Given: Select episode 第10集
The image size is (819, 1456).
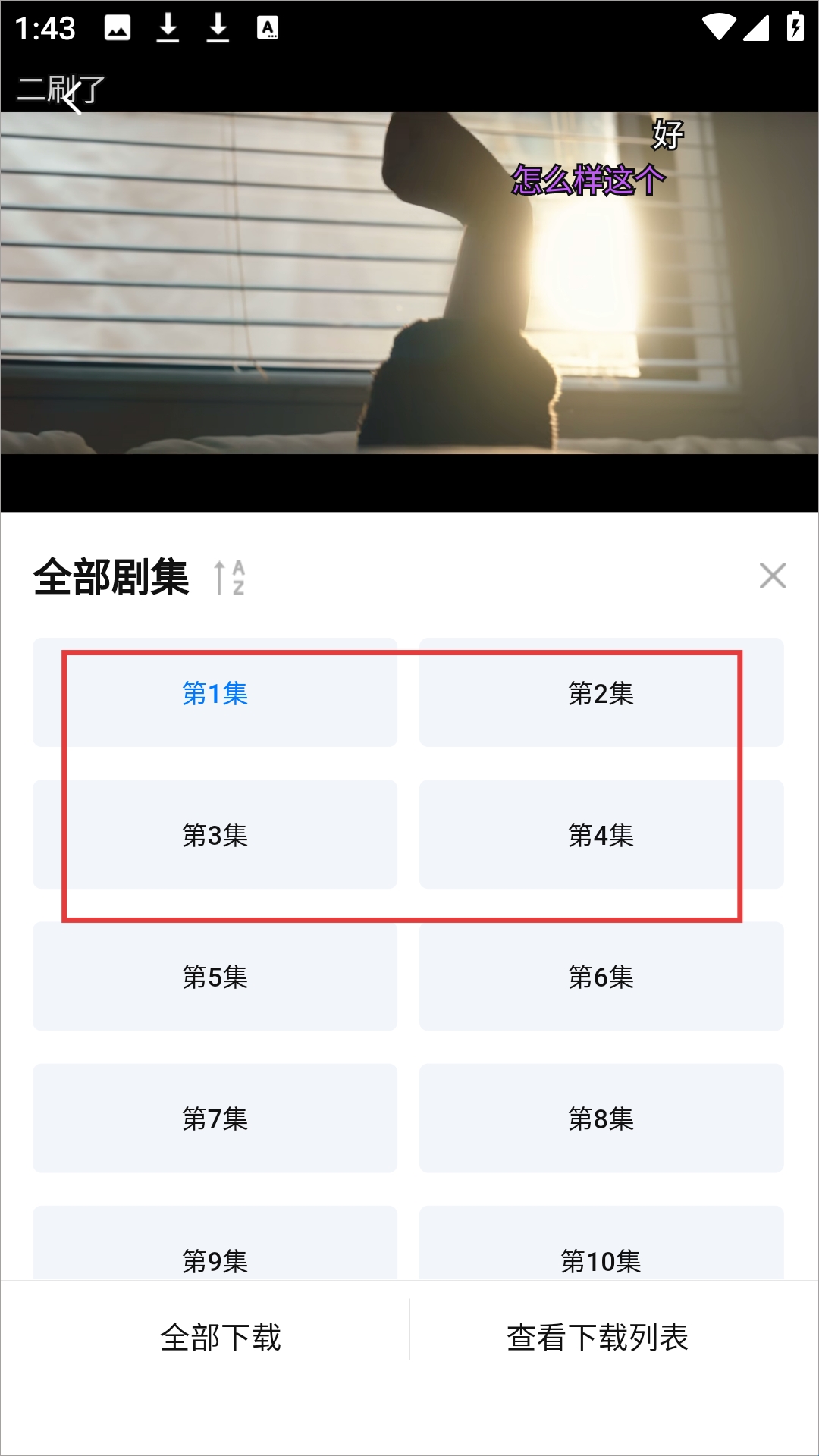Looking at the screenshot, I should pos(601,1251).
